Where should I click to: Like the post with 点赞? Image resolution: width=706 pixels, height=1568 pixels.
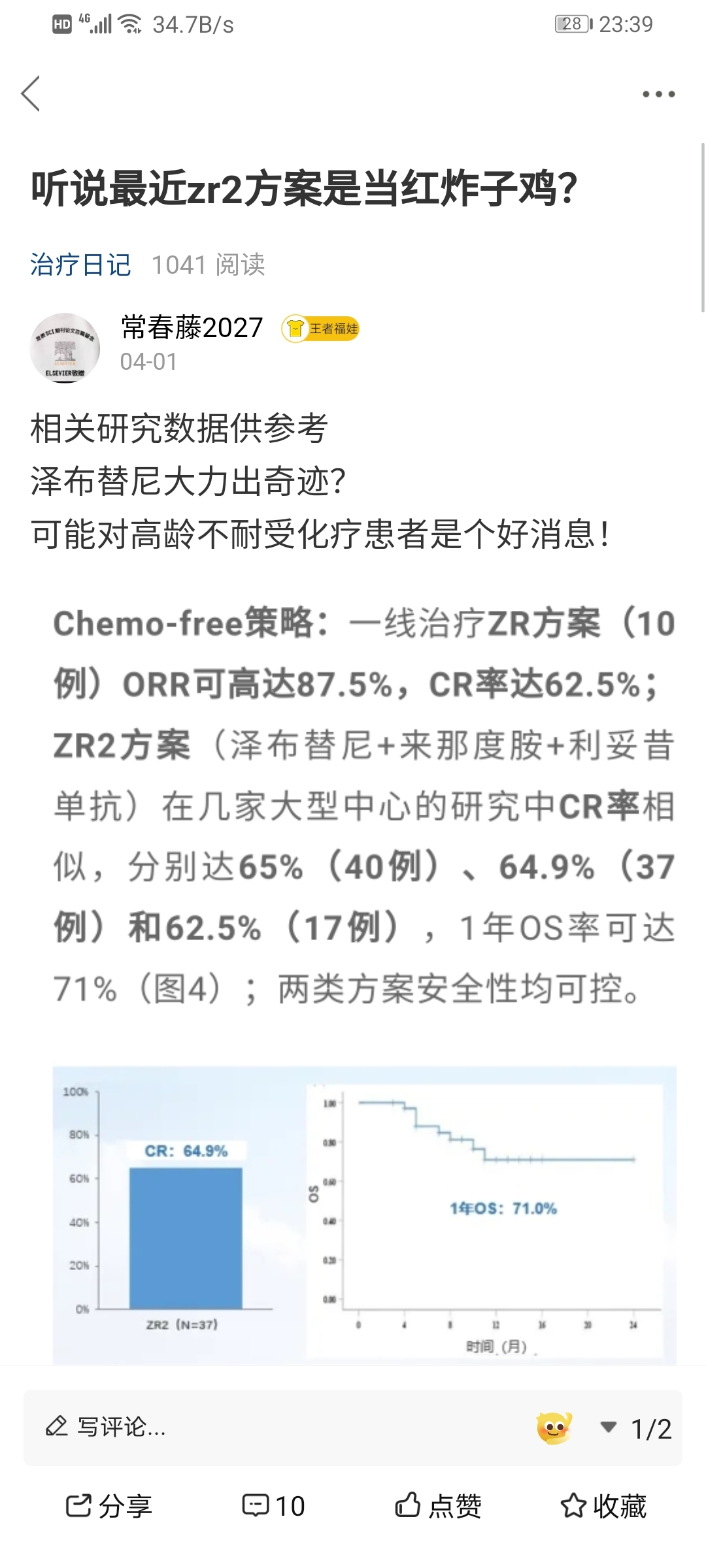(438, 1506)
